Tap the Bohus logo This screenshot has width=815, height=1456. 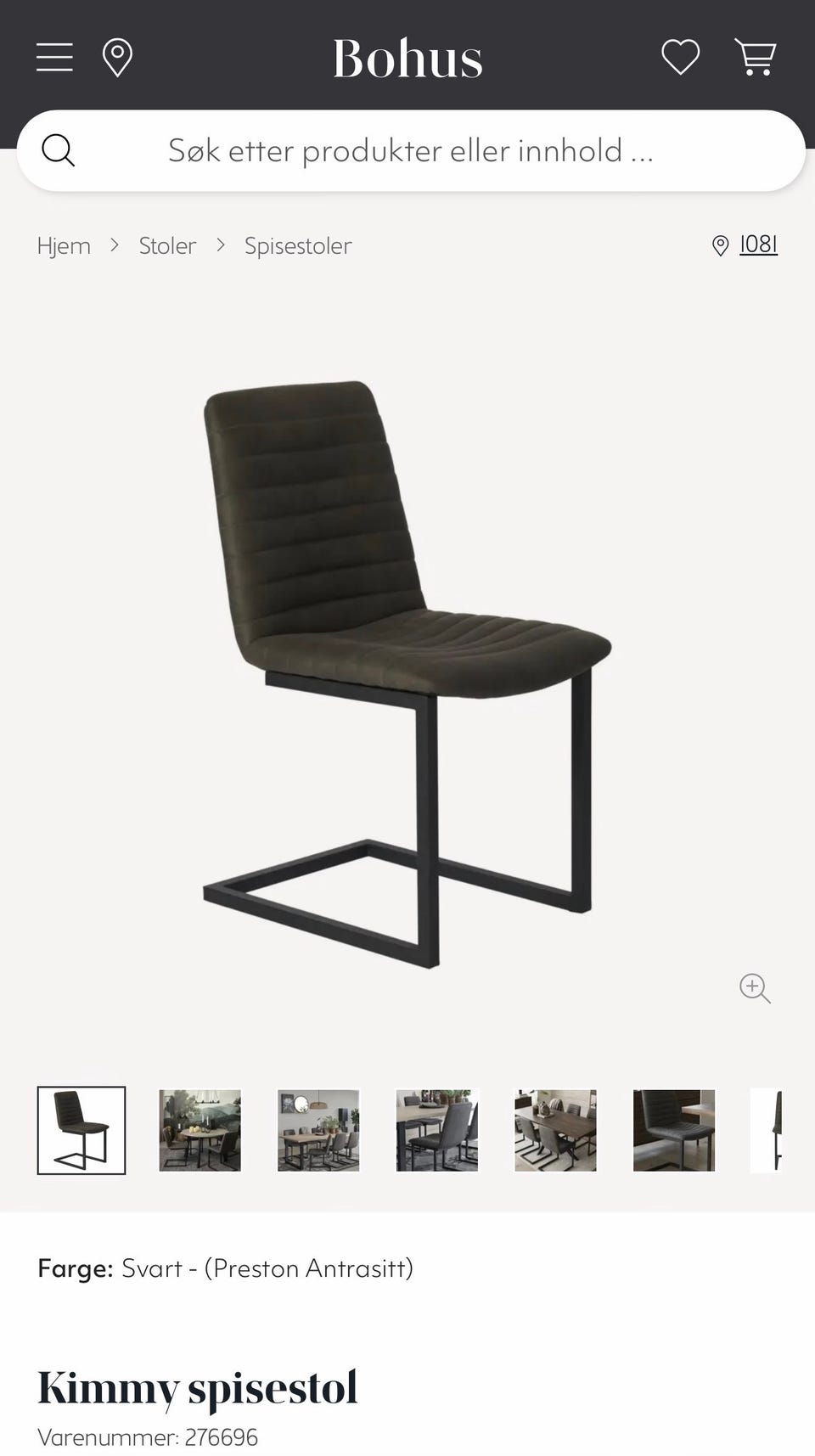407,59
